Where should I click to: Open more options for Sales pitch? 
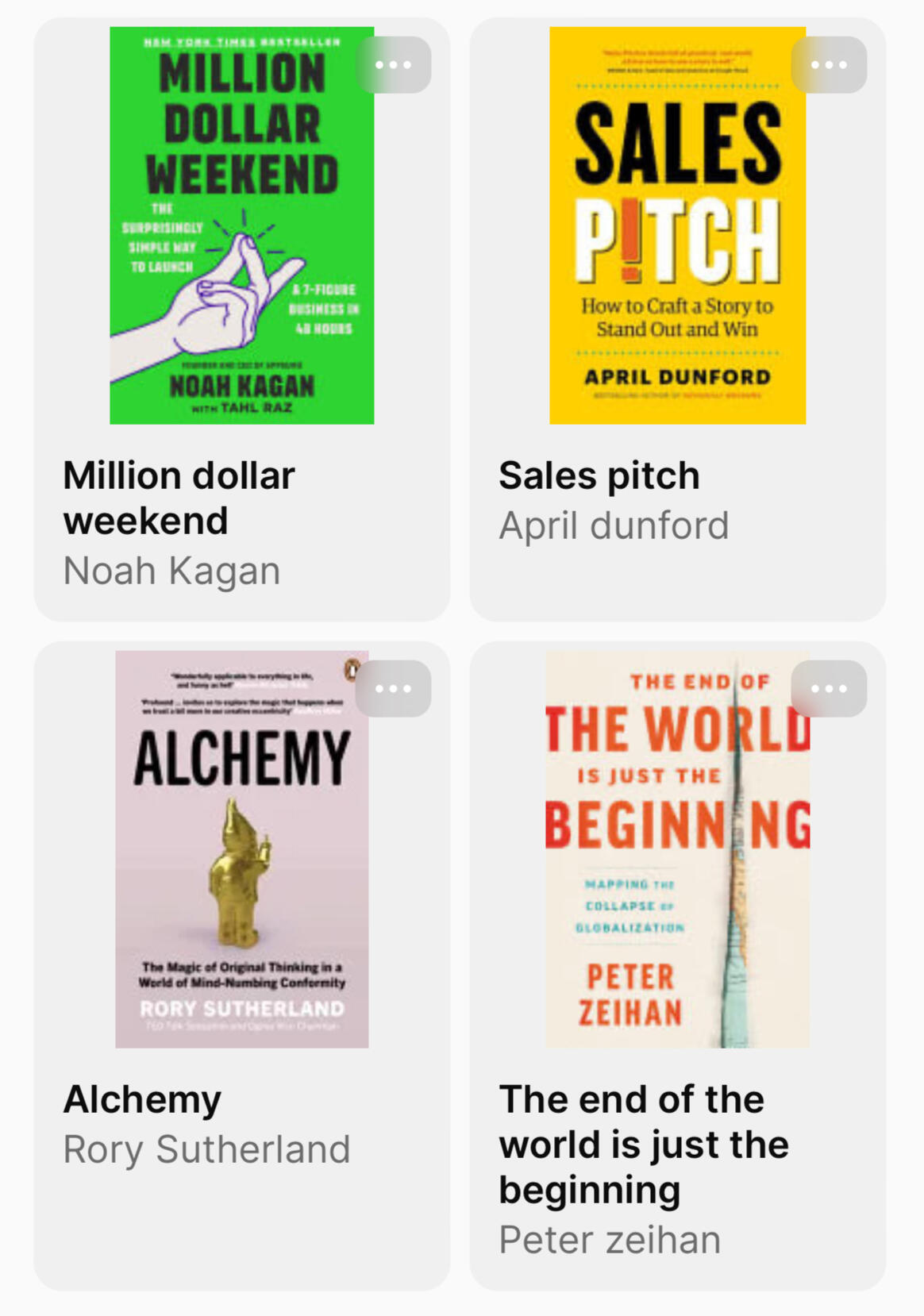pos(829,65)
